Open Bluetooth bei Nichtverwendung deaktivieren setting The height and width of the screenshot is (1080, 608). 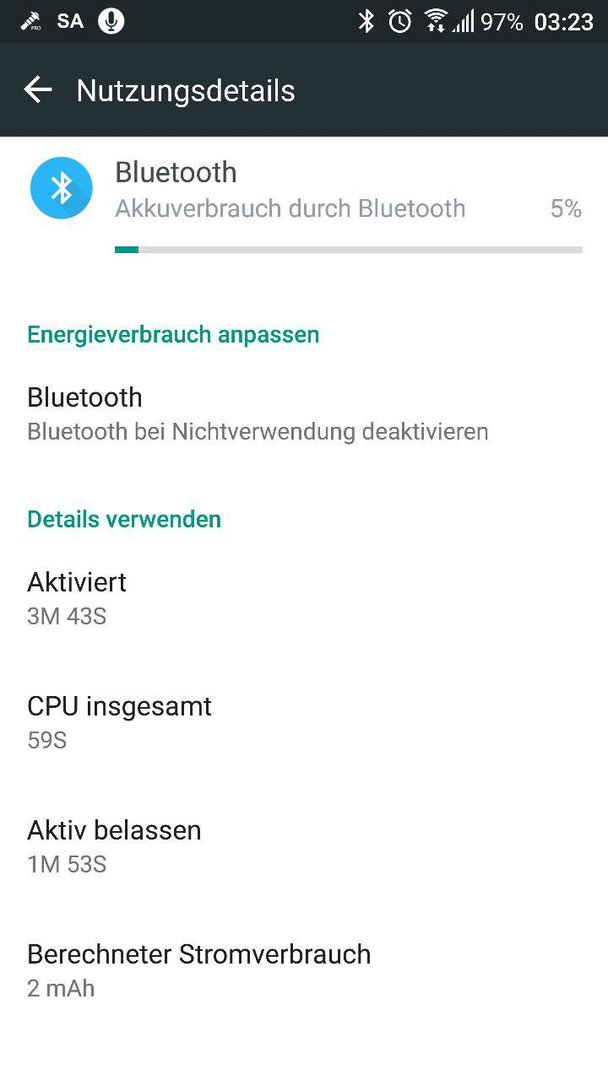(257, 414)
